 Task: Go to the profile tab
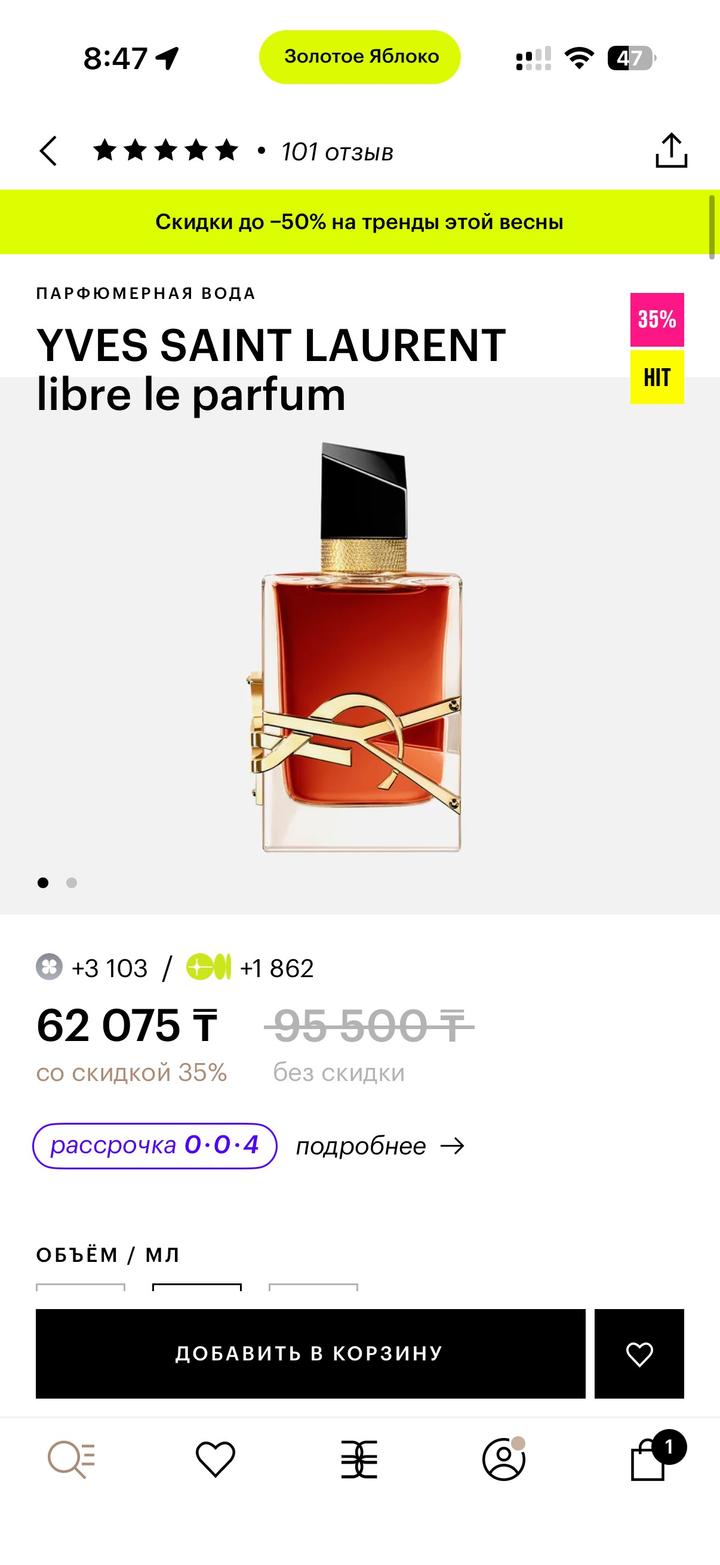tap(503, 1460)
